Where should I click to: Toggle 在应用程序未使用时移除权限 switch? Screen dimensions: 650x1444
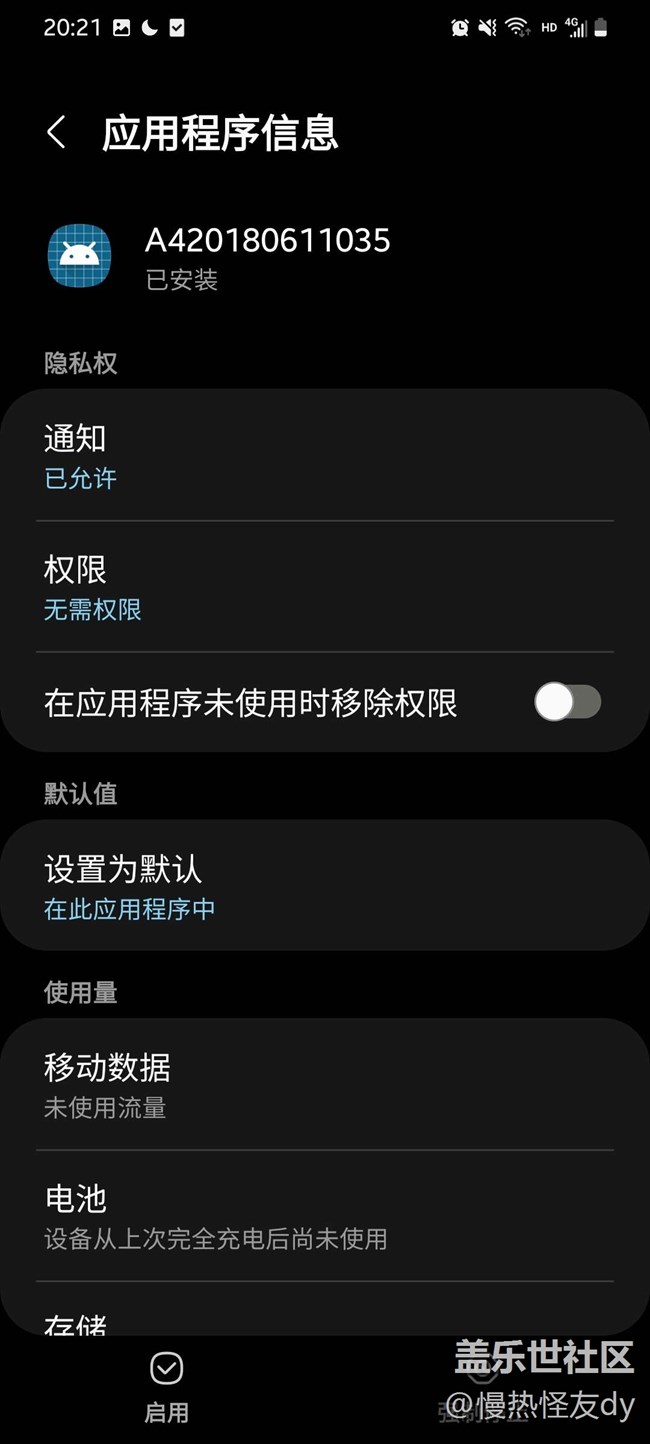(x=567, y=702)
